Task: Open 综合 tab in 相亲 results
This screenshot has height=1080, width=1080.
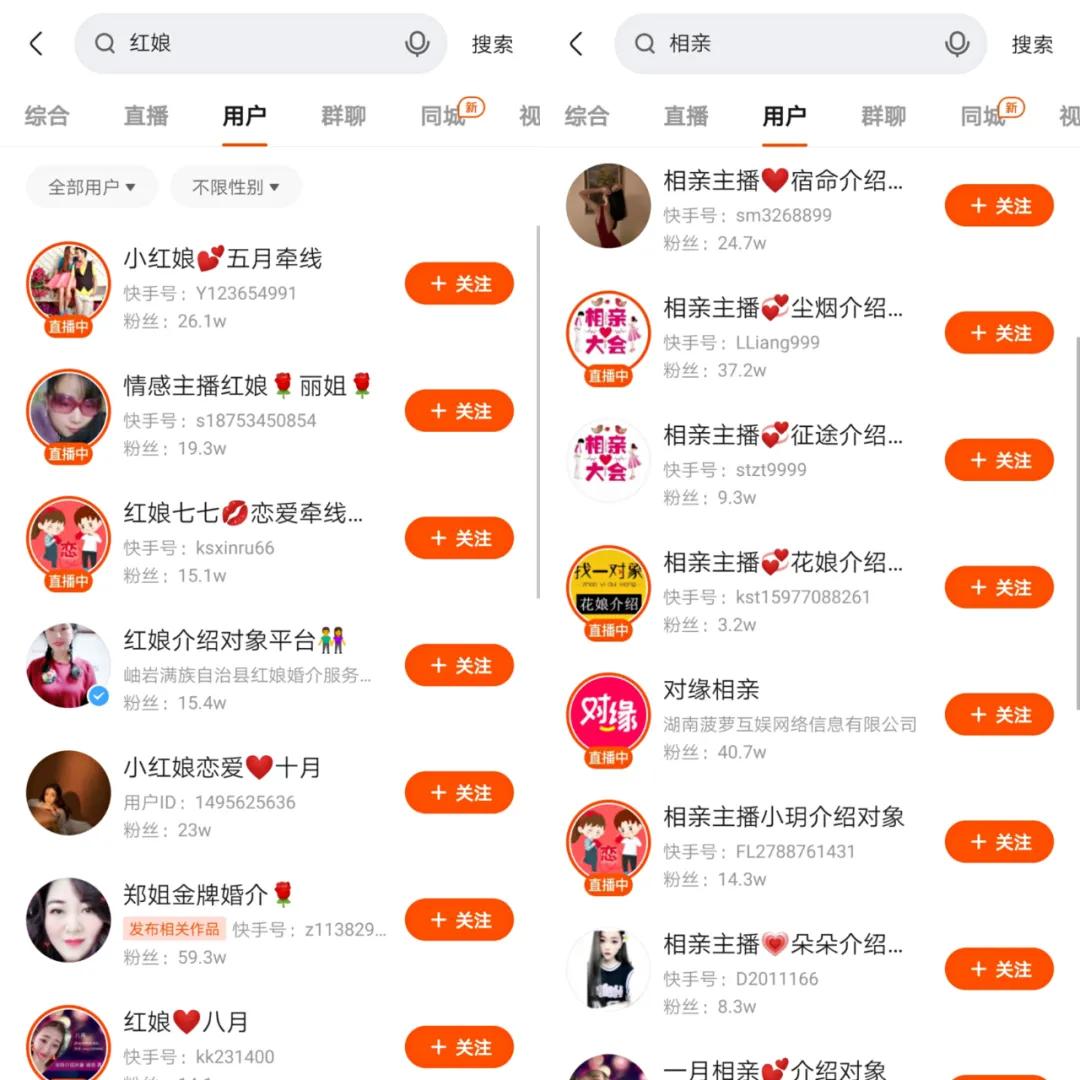Action: [586, 116]
